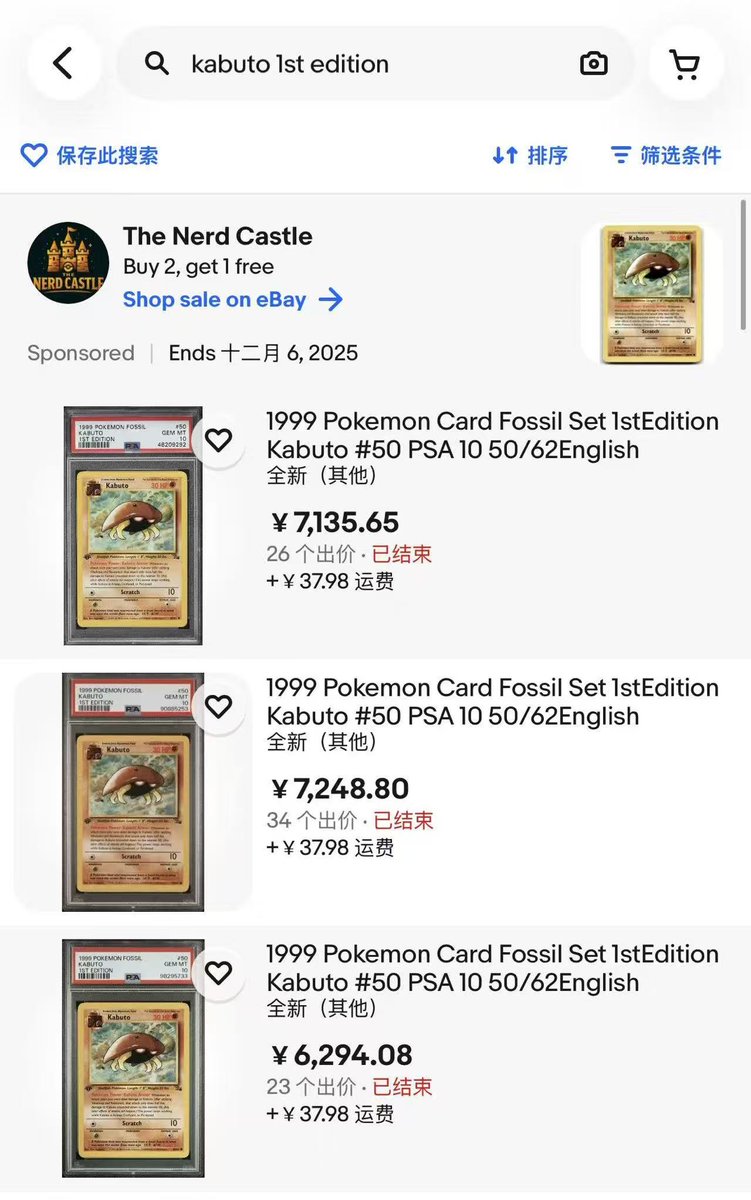Add the ¥7,135.65 Kabuto listing to watchlist

[218, 440]
